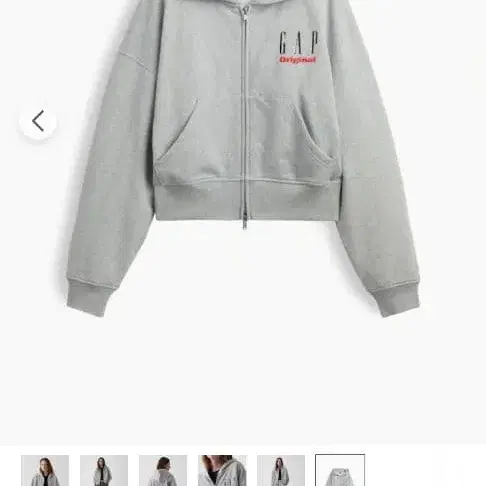Select the second thumbnail, full-length model view
Image resolution: width=486 pixels, height=486 pixels.
104,470
